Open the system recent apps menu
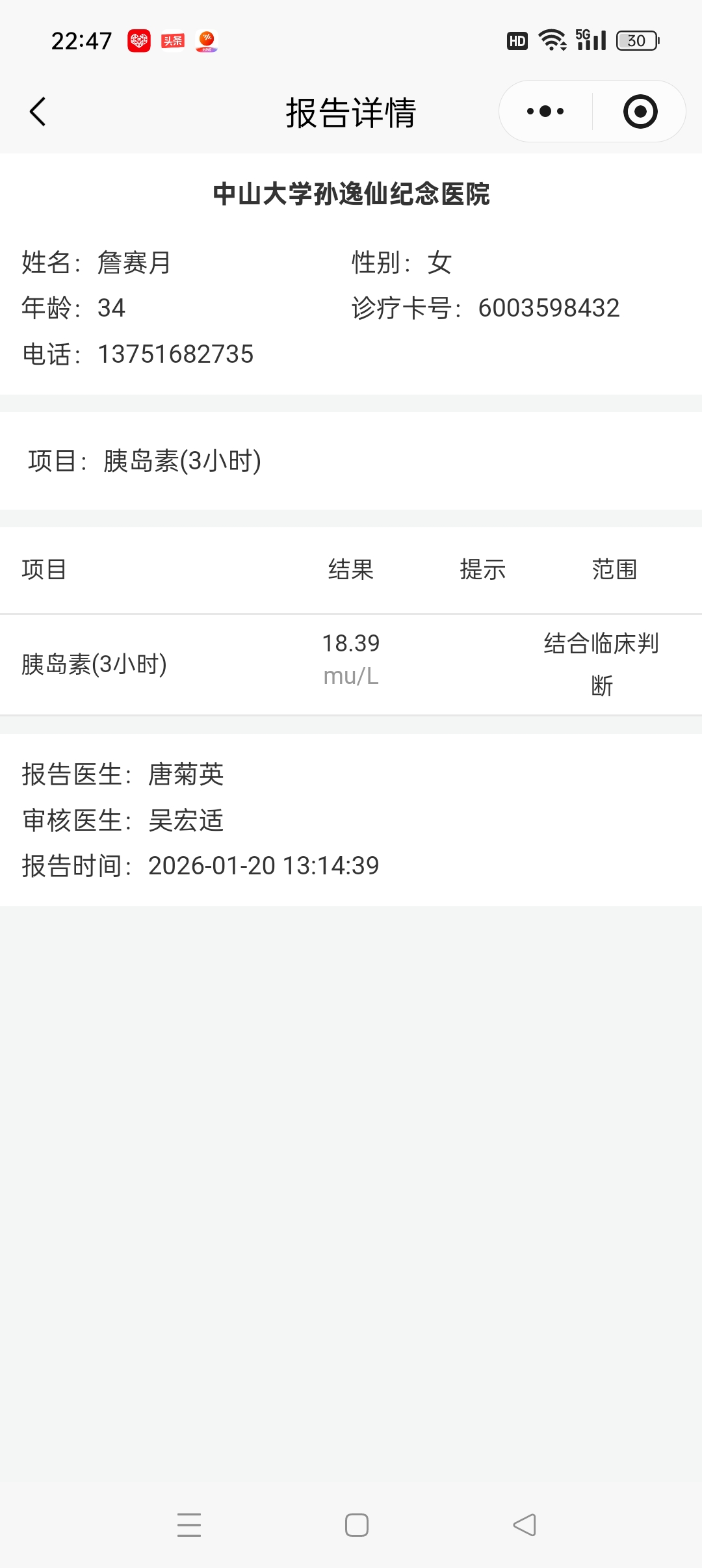702x1568 pixels. 189,1524
